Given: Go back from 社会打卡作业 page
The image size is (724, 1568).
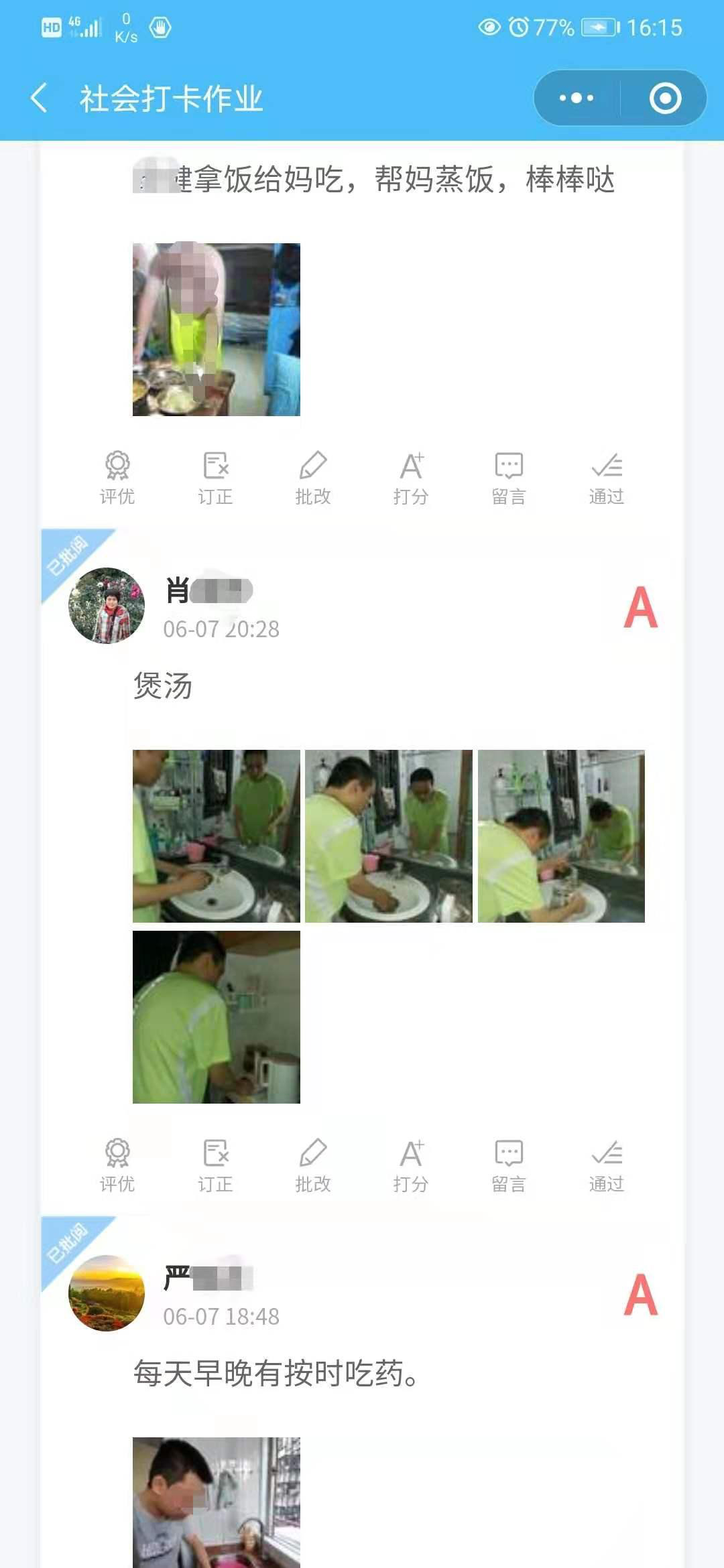Looking at the screenshot, I should [x=39, y=99].
